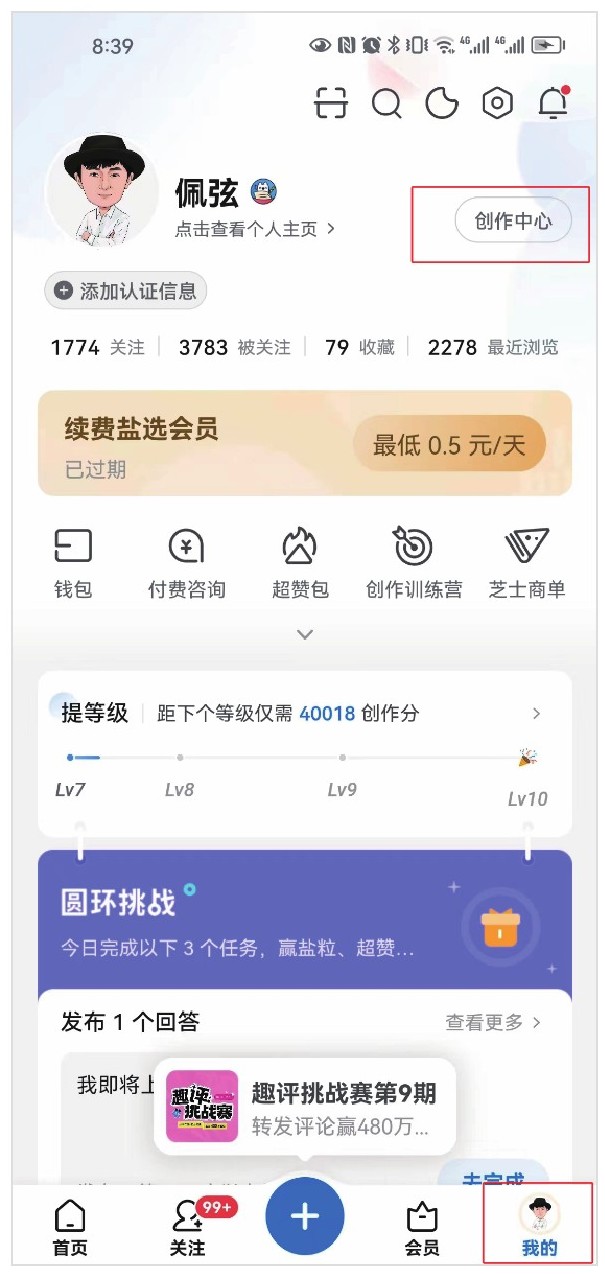Image resolution: width=605 pixels, height=1274 pixels.
Task: Open 创作中心 button
Action: [x=512, y=221]
